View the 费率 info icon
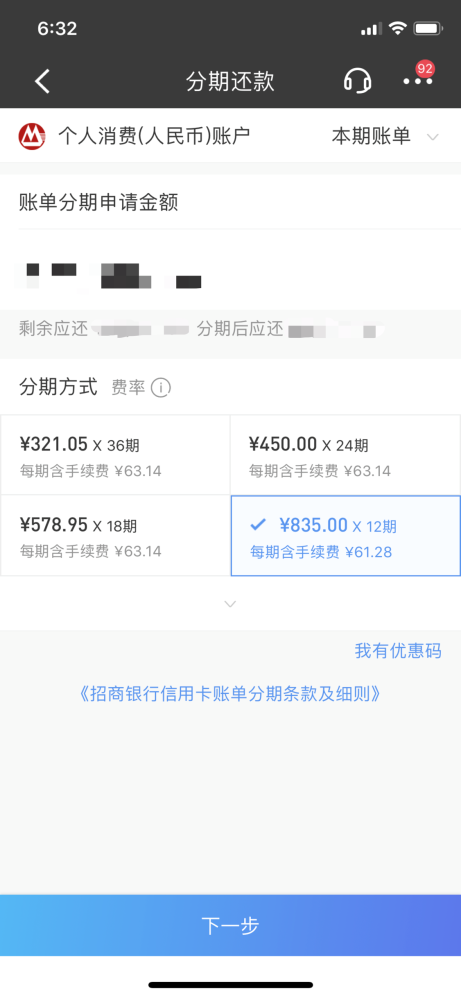 click(160, 387)
